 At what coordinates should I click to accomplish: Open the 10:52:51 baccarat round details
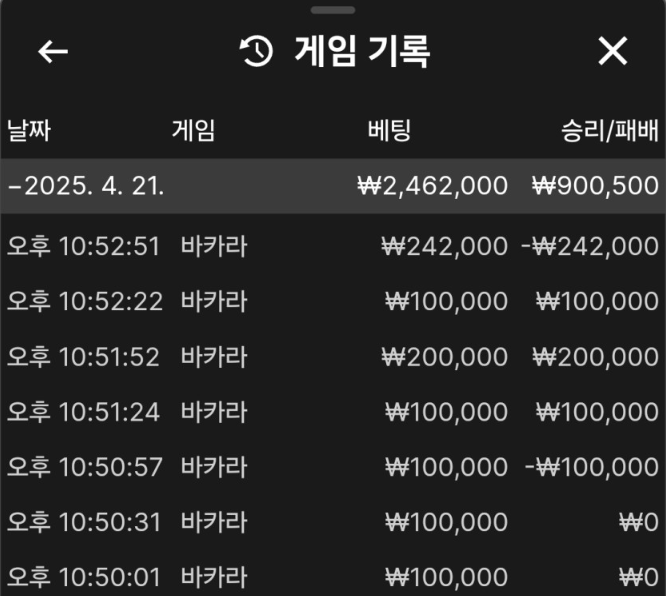point(332,246)
